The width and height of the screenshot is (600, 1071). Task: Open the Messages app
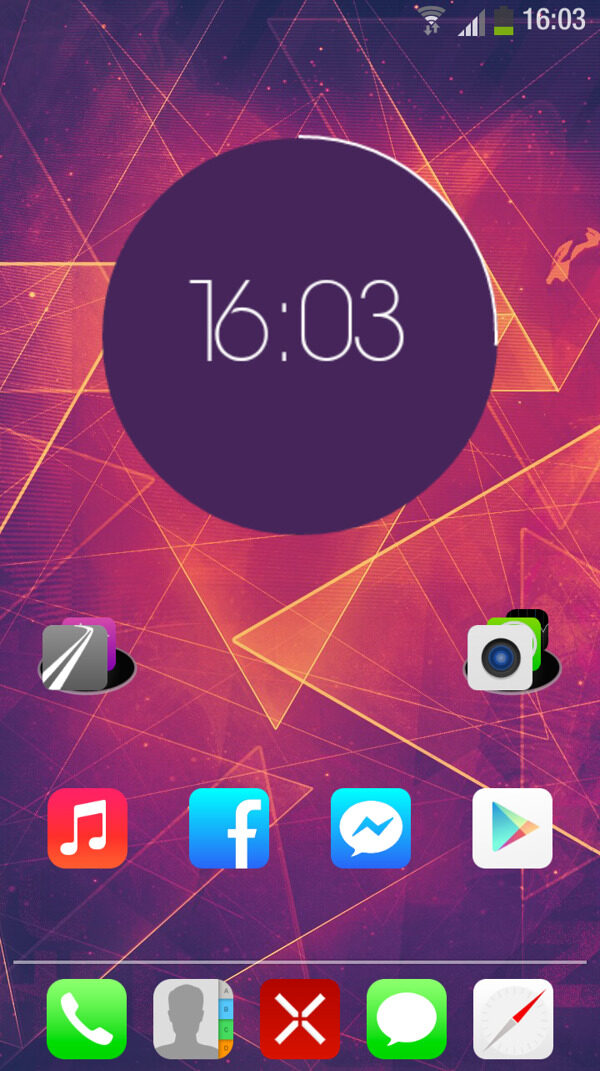coord(406,1018)
